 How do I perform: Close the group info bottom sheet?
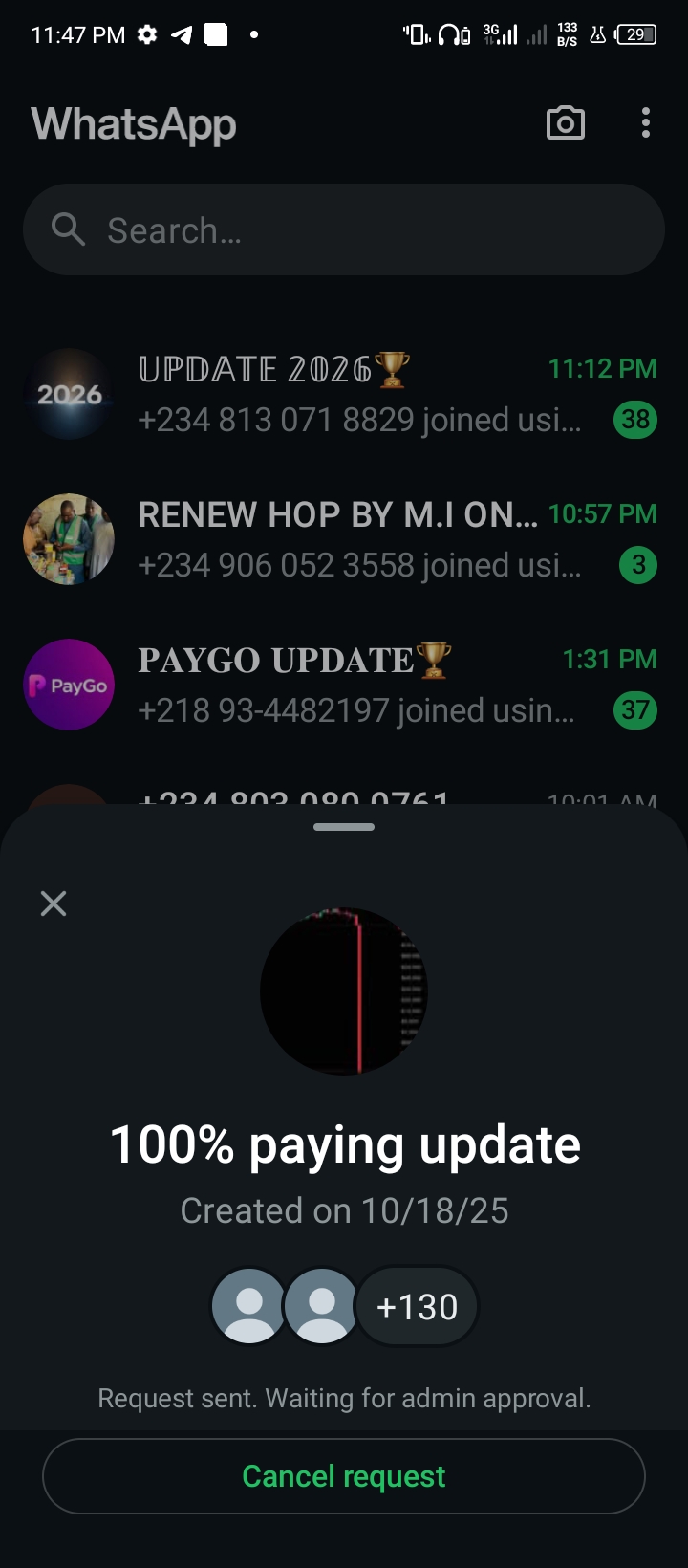54,904
